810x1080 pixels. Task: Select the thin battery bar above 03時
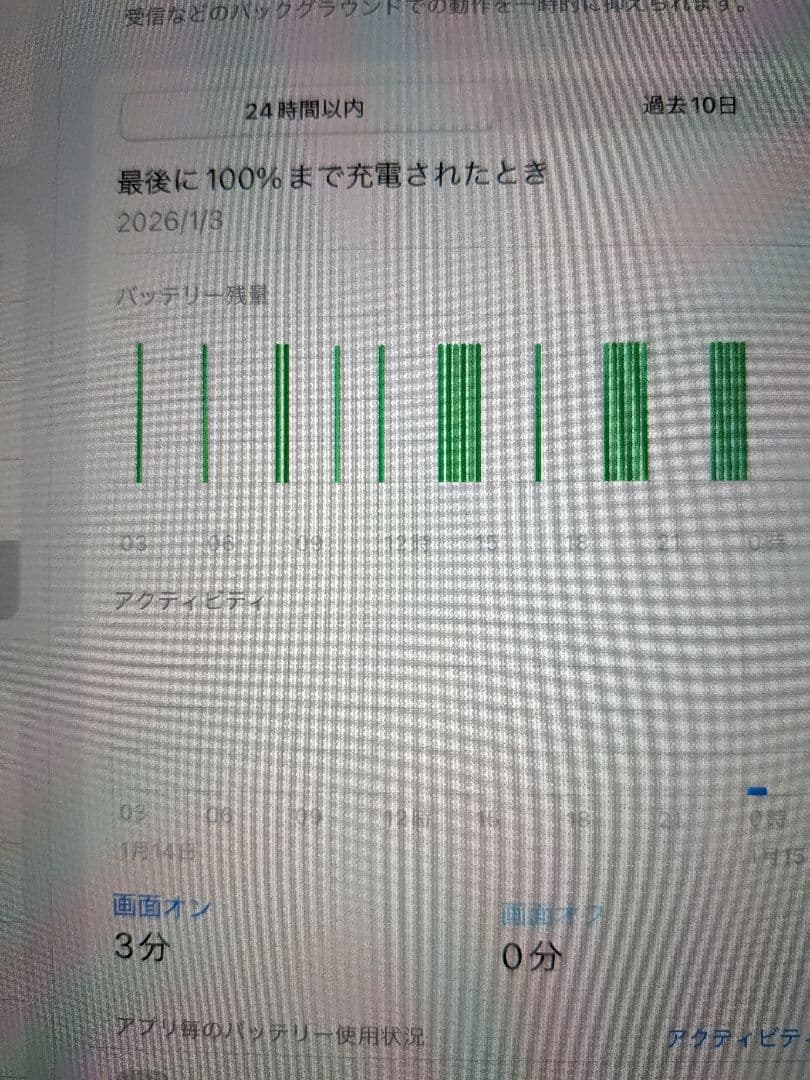pos(142,415)
